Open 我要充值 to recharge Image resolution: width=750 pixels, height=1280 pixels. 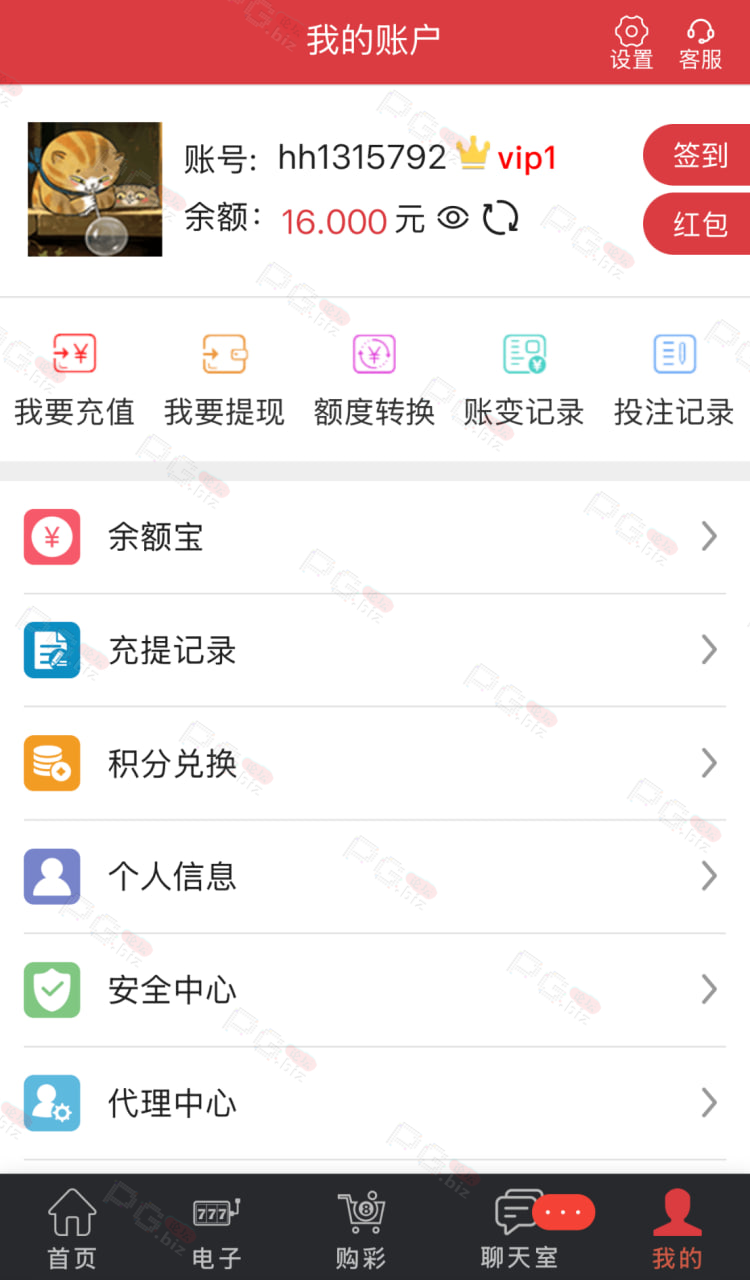74,380
